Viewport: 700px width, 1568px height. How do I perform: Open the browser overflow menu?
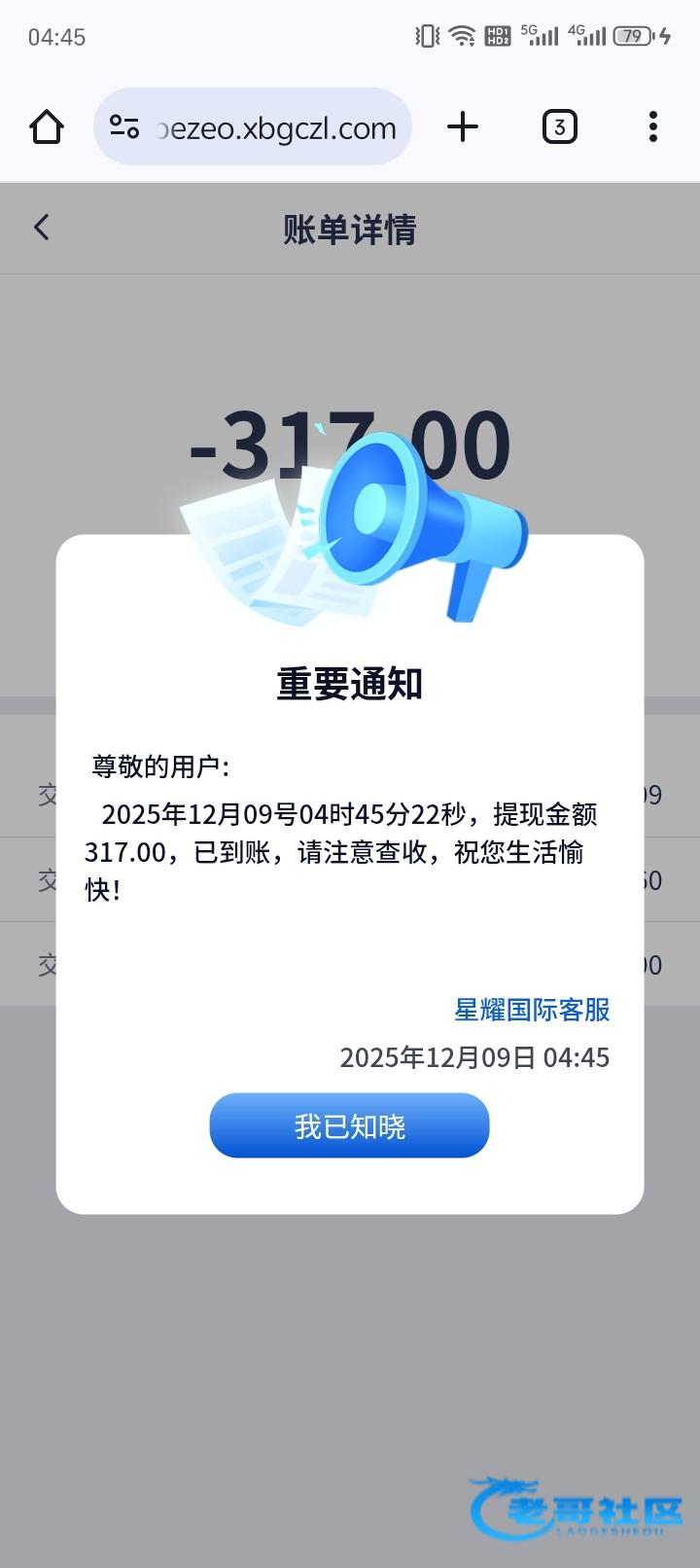(652, 127)
